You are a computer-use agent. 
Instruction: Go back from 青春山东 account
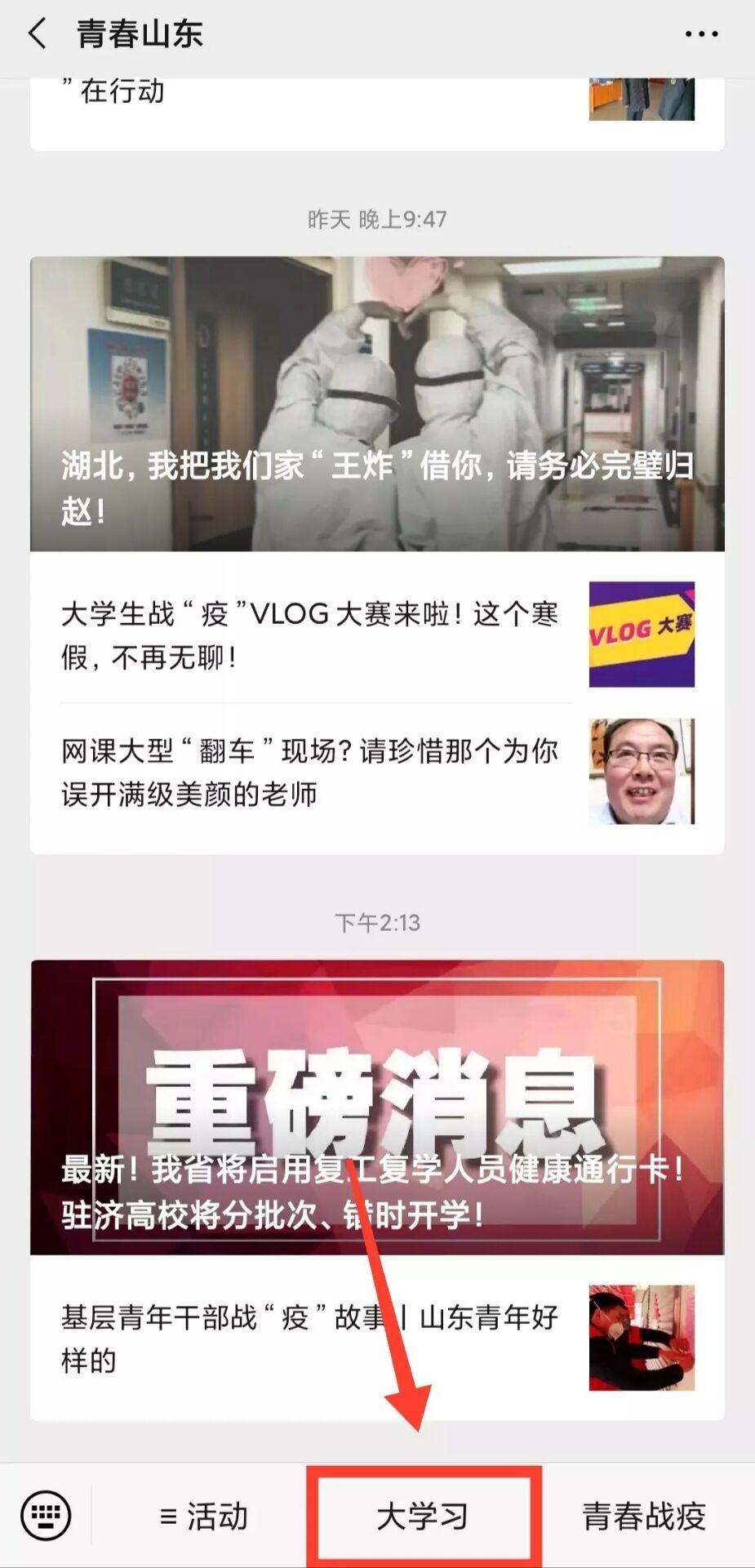38,34
